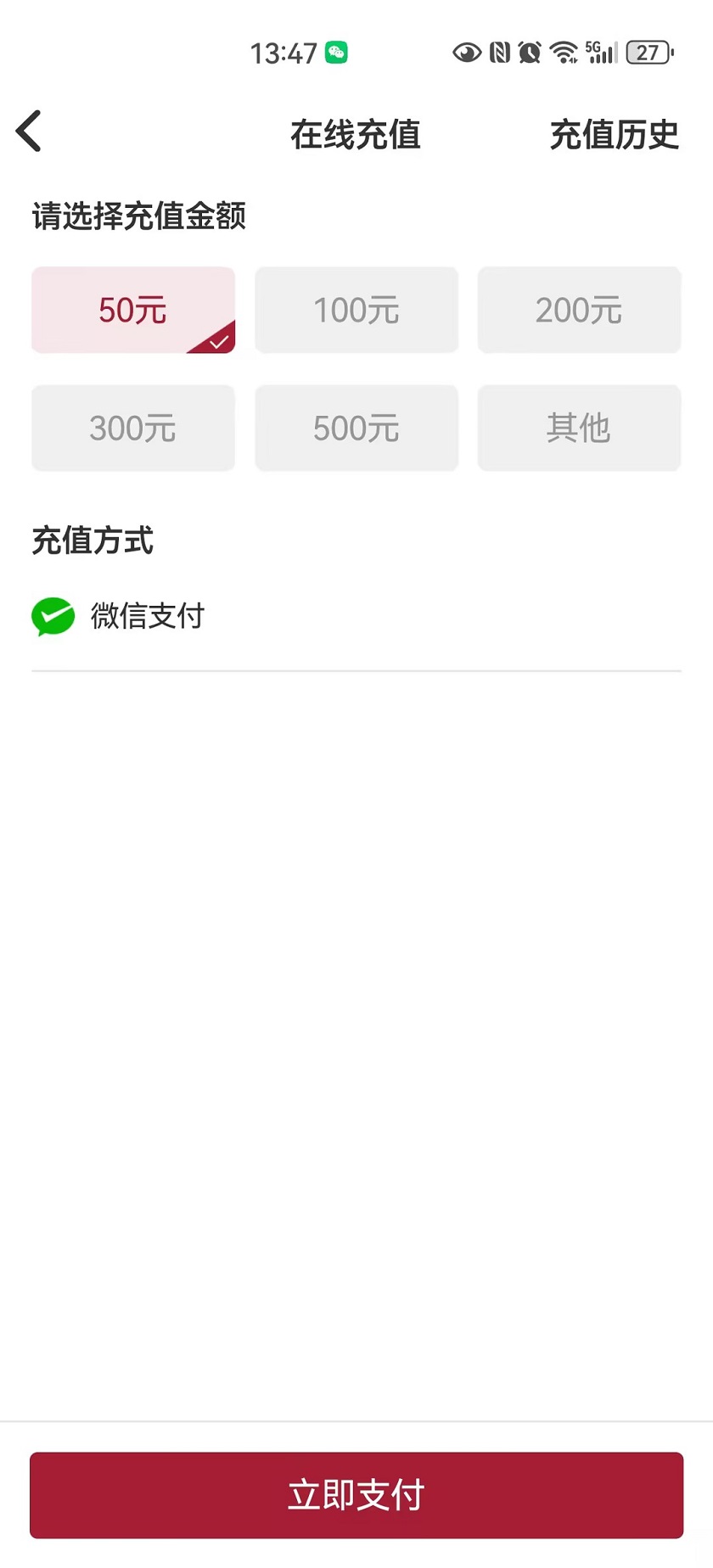Select the 50元 recharge amount
This screenshot has width=713, height=1568.
click(133, 310)
